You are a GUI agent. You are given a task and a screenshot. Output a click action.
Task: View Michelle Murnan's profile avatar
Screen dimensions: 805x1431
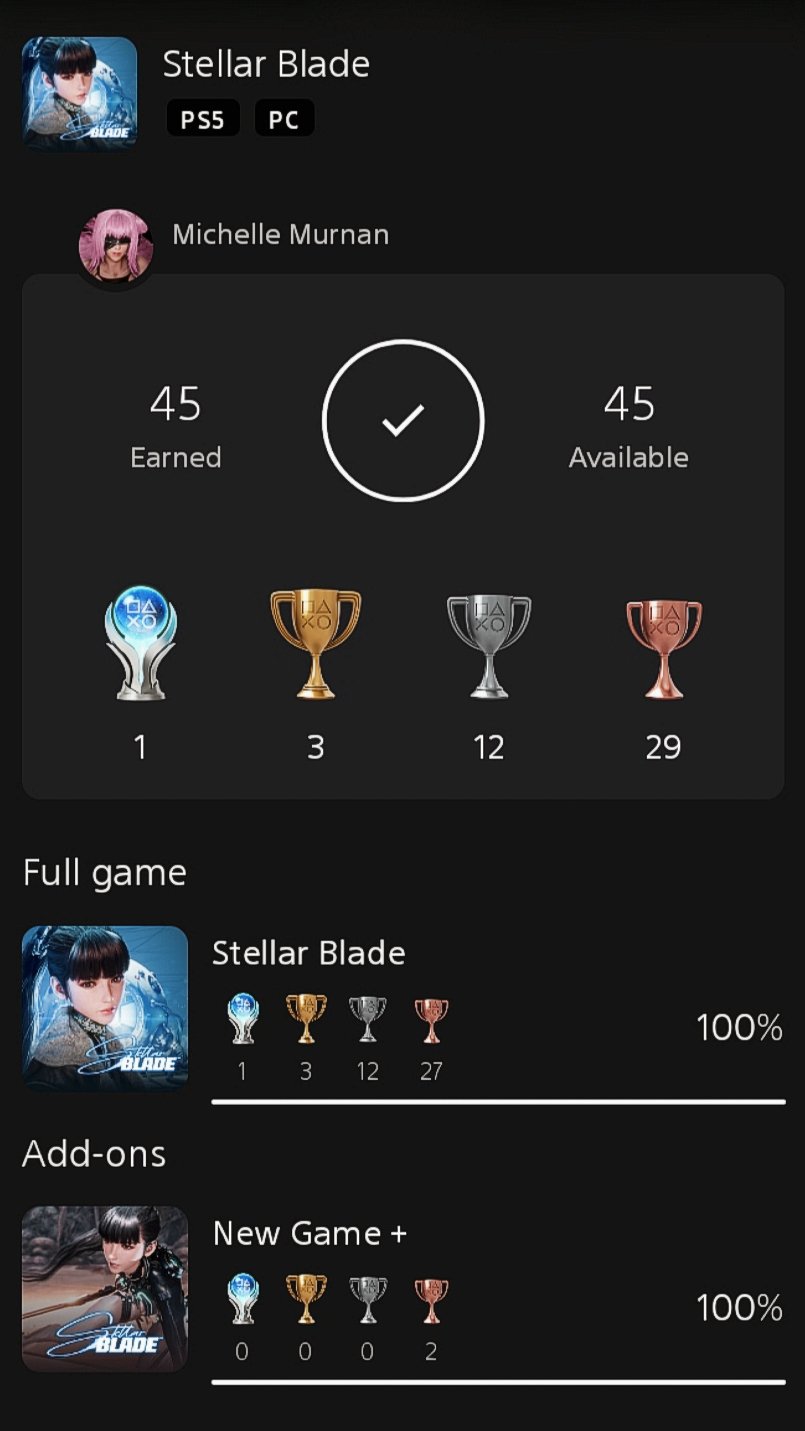[x=116, y=246]
